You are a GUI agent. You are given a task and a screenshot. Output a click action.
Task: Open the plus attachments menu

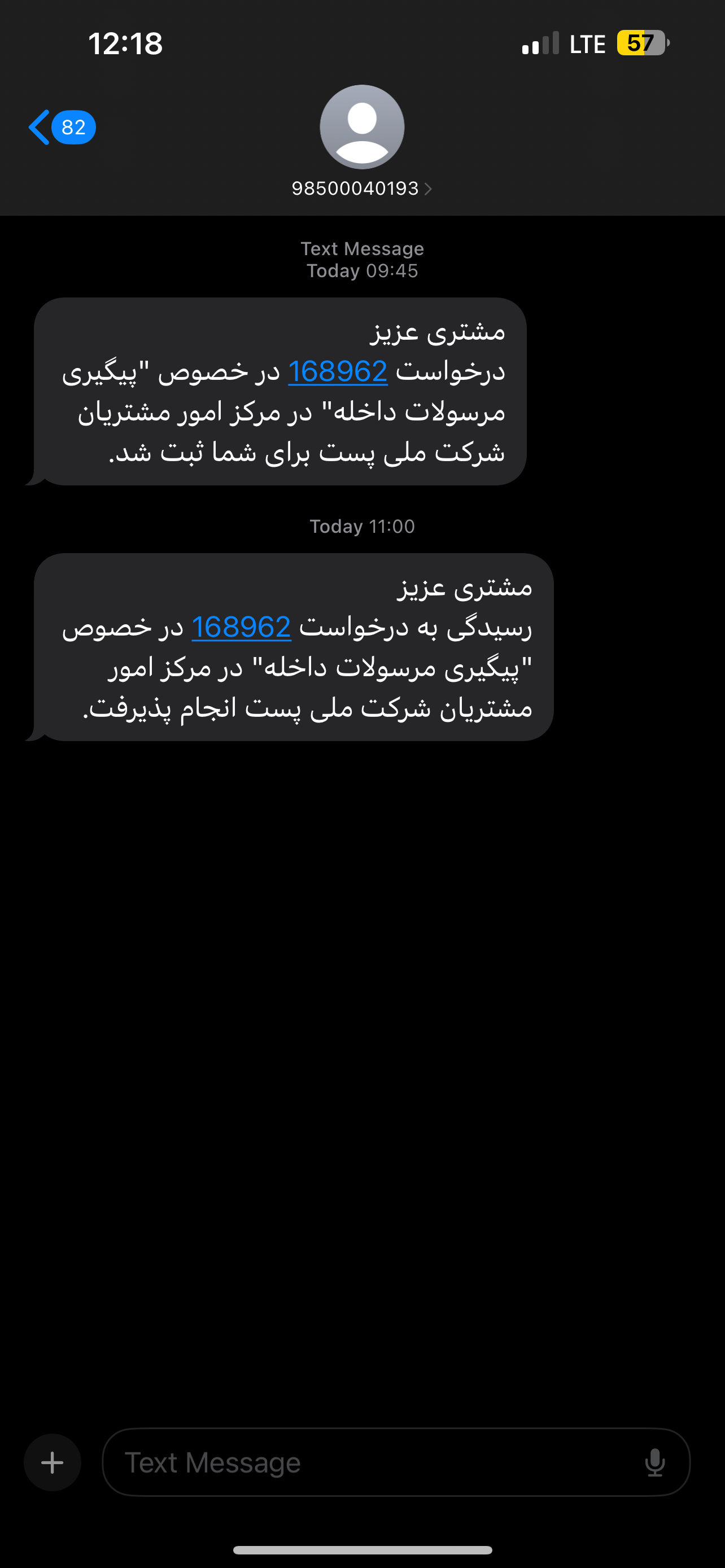coord(53,1462)
